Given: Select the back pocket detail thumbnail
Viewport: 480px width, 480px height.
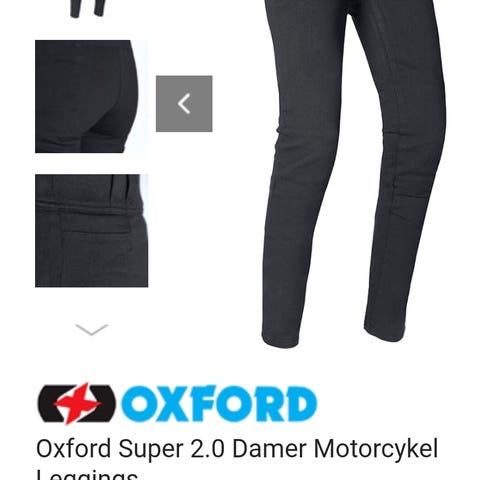Looking at the screenshot, I should click(91, 231).
